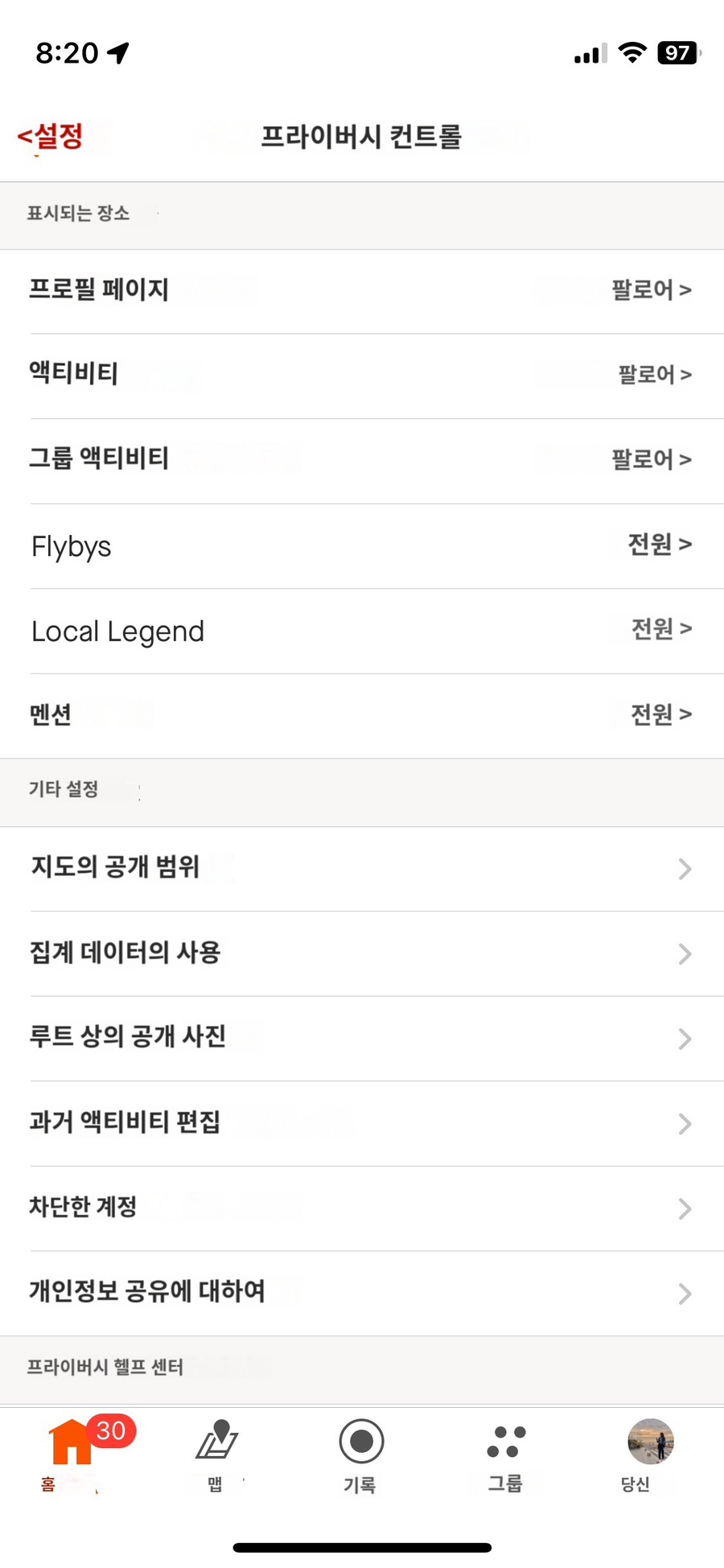Open 루트 상의 공개 사진
The width and height of the screenshot is (724, 1568).
point(362,1039)
